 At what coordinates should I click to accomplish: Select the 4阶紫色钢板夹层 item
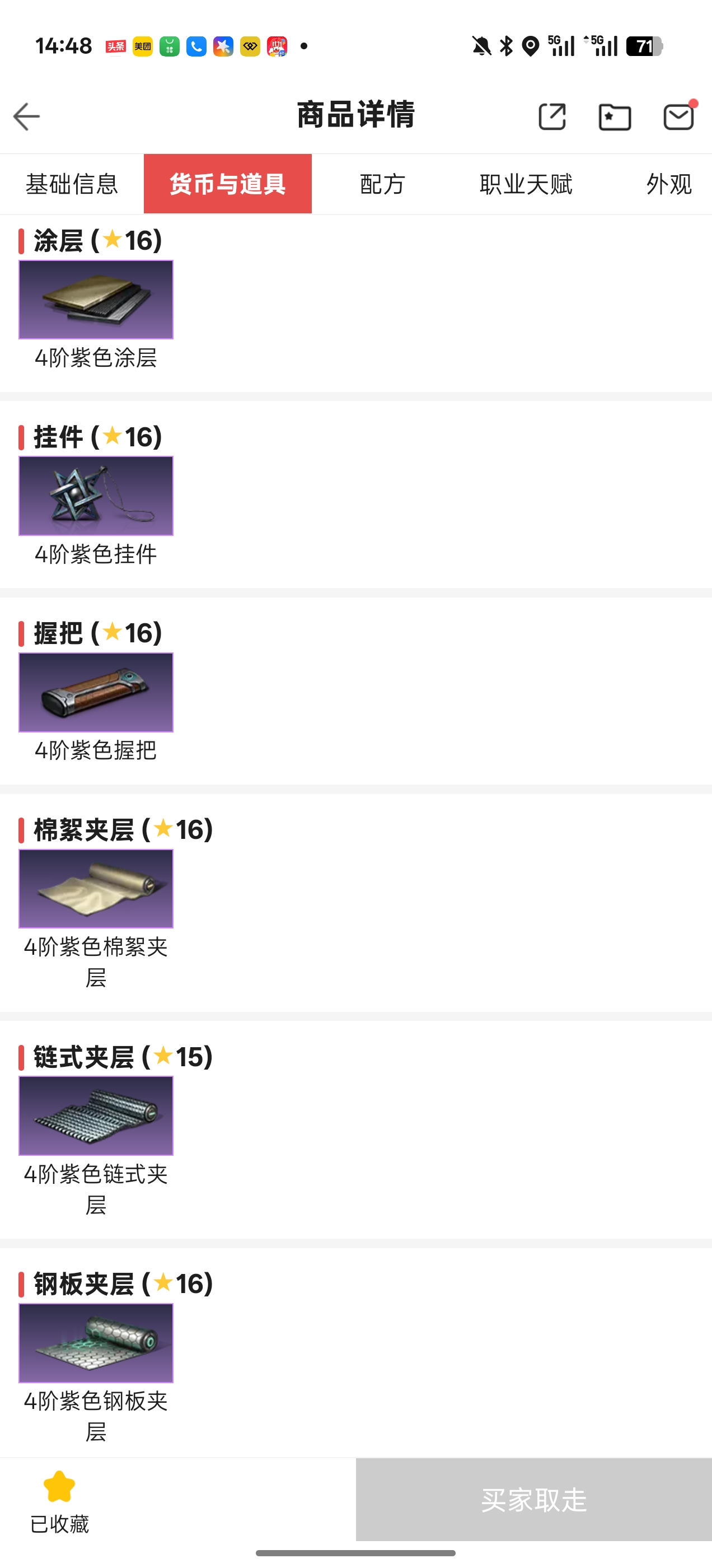click(x=96, y=1343)
